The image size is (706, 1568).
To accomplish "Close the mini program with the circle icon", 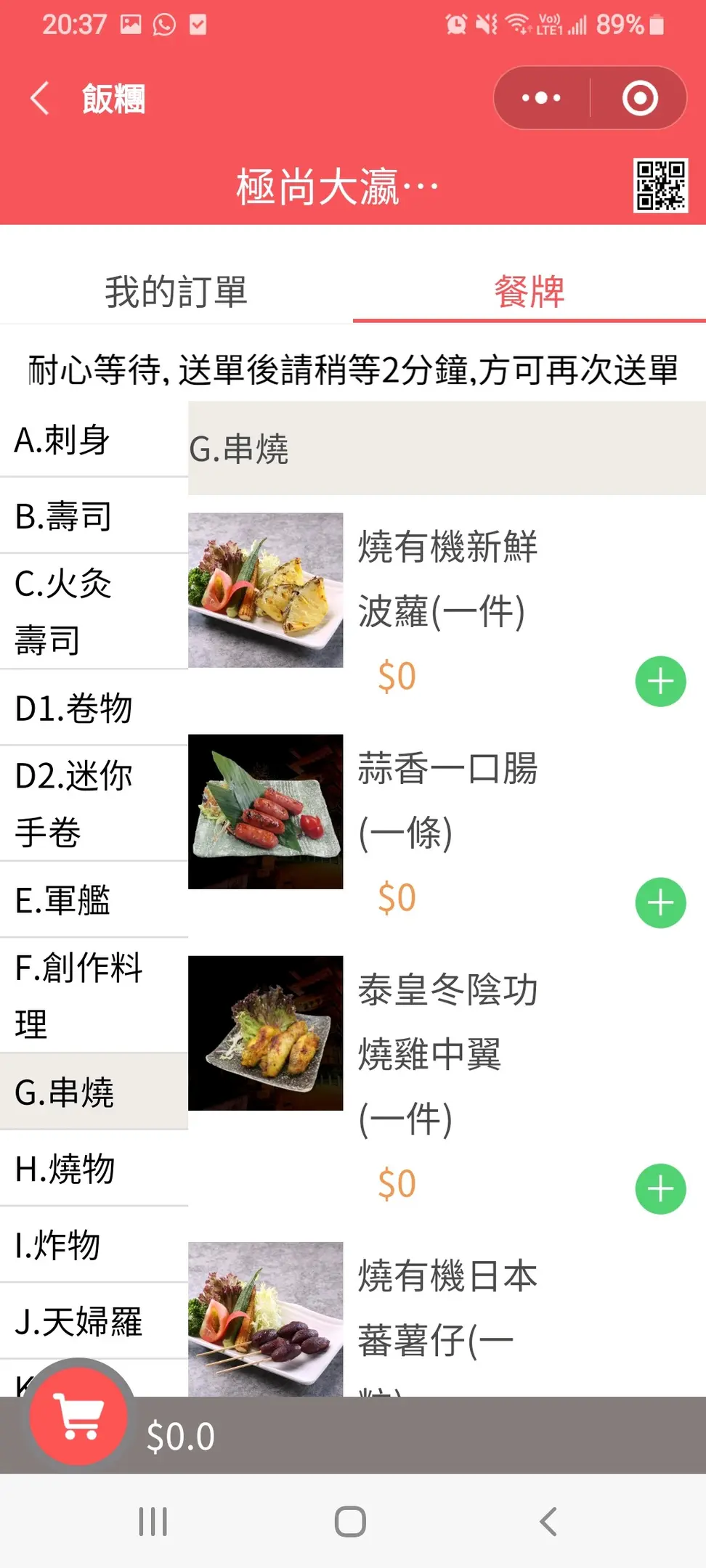I will 639,98.
